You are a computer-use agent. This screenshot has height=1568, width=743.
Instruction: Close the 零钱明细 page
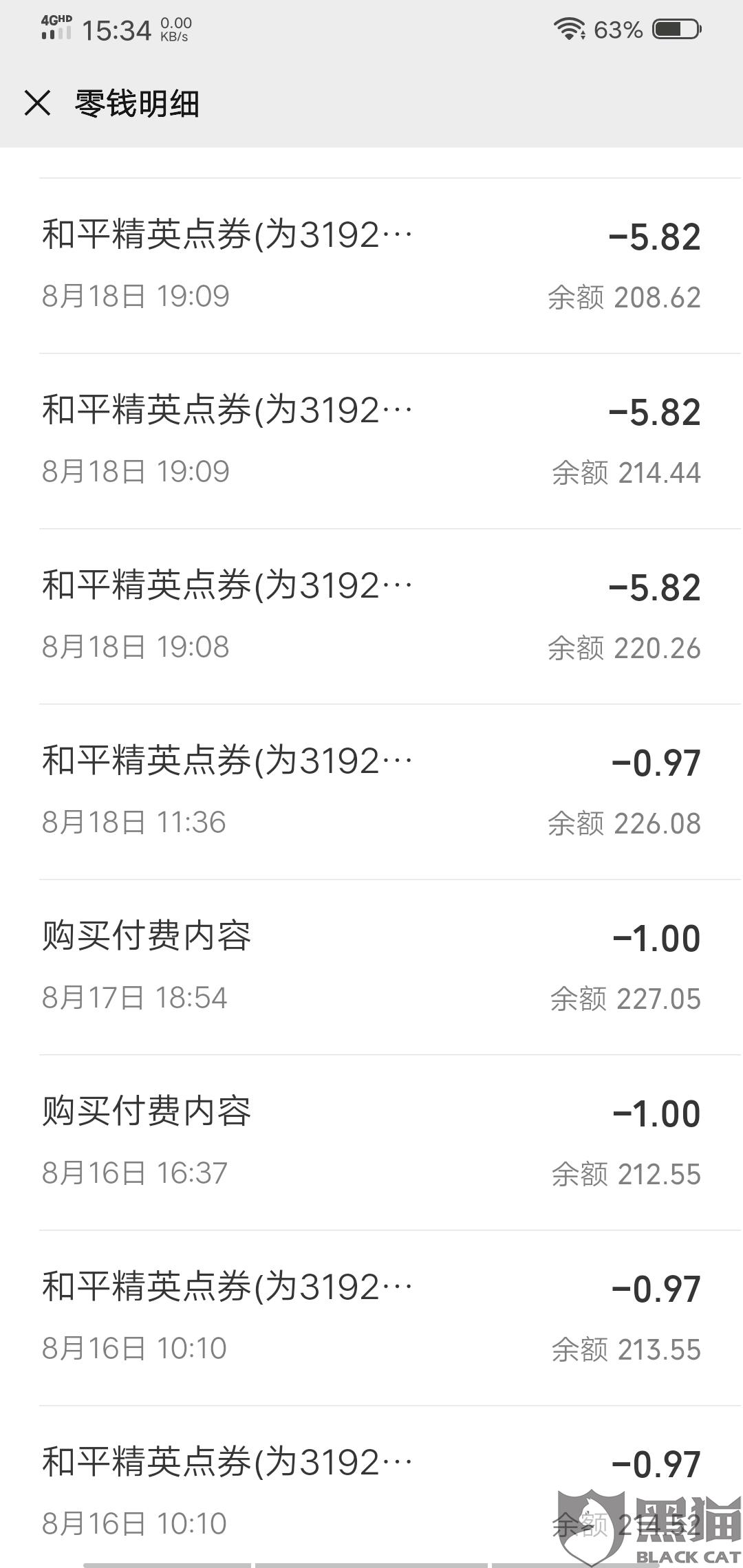[x=37, y=104]
